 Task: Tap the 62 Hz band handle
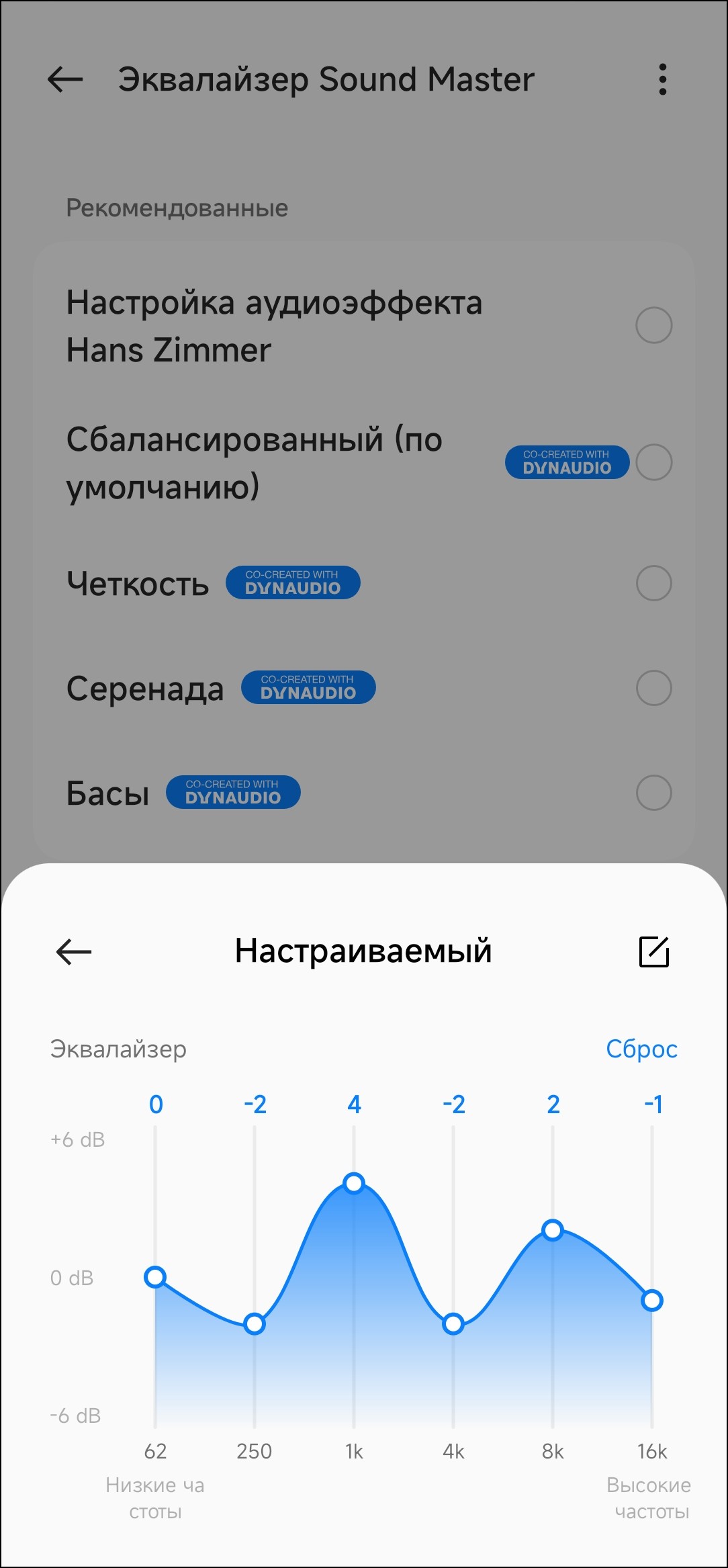click(155, 1277)
